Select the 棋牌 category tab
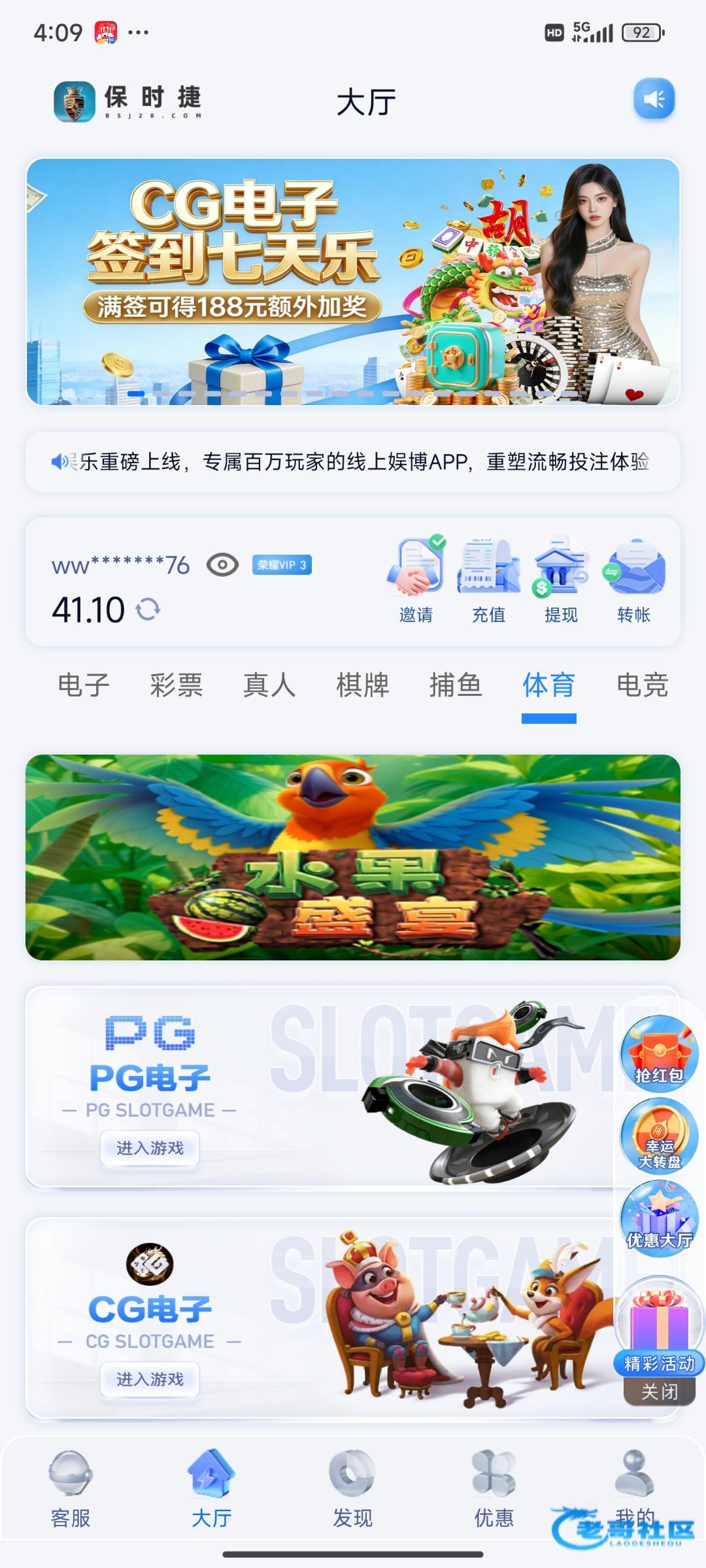Image resolution: width=706 pixels, height=1568 pixels. [363, 685]
